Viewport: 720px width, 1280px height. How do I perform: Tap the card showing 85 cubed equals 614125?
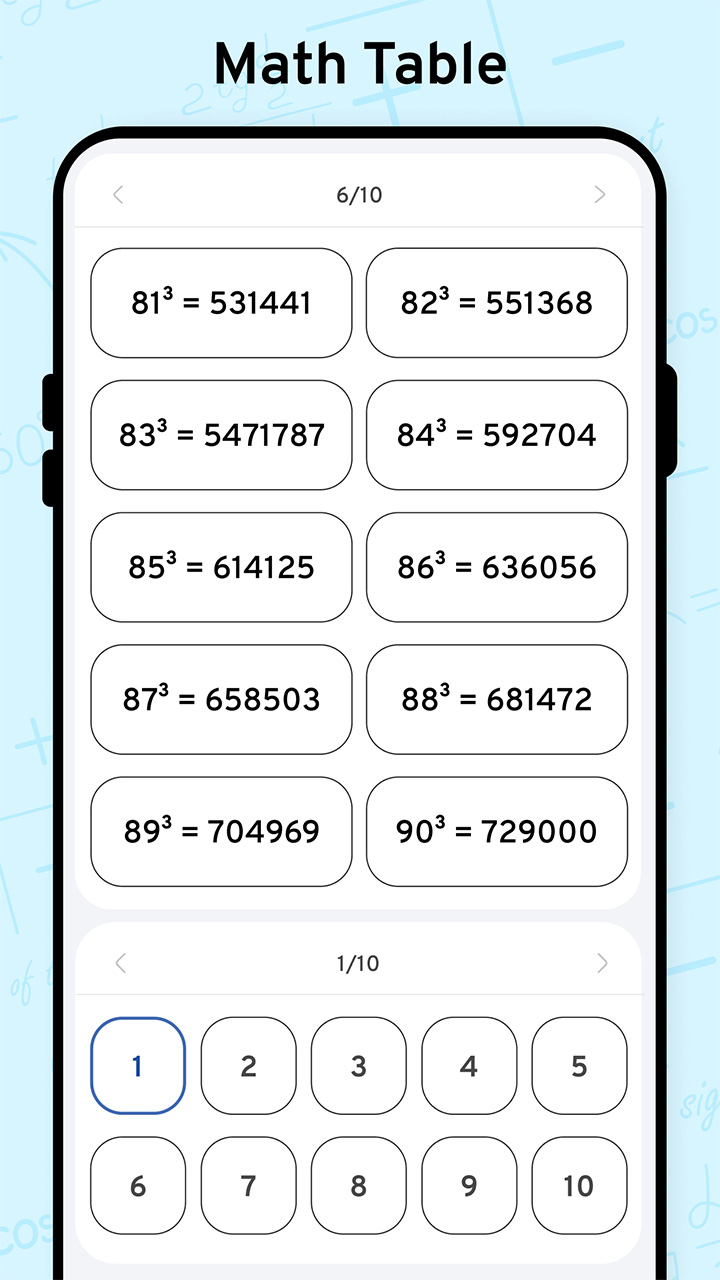coord(221,567)
